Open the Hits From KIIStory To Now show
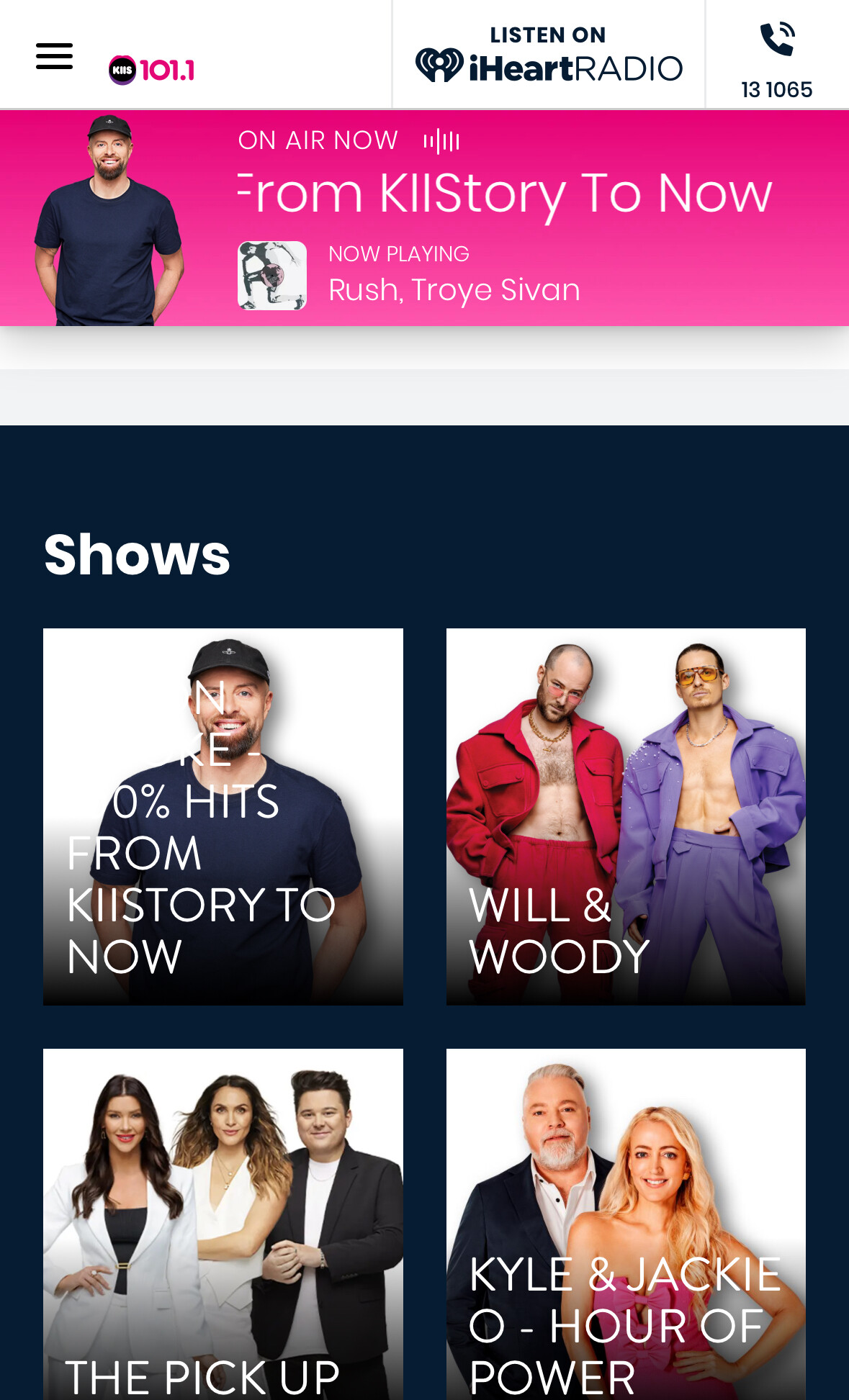The height and width of the screenshot is (1400, 849). pos(223,816)
